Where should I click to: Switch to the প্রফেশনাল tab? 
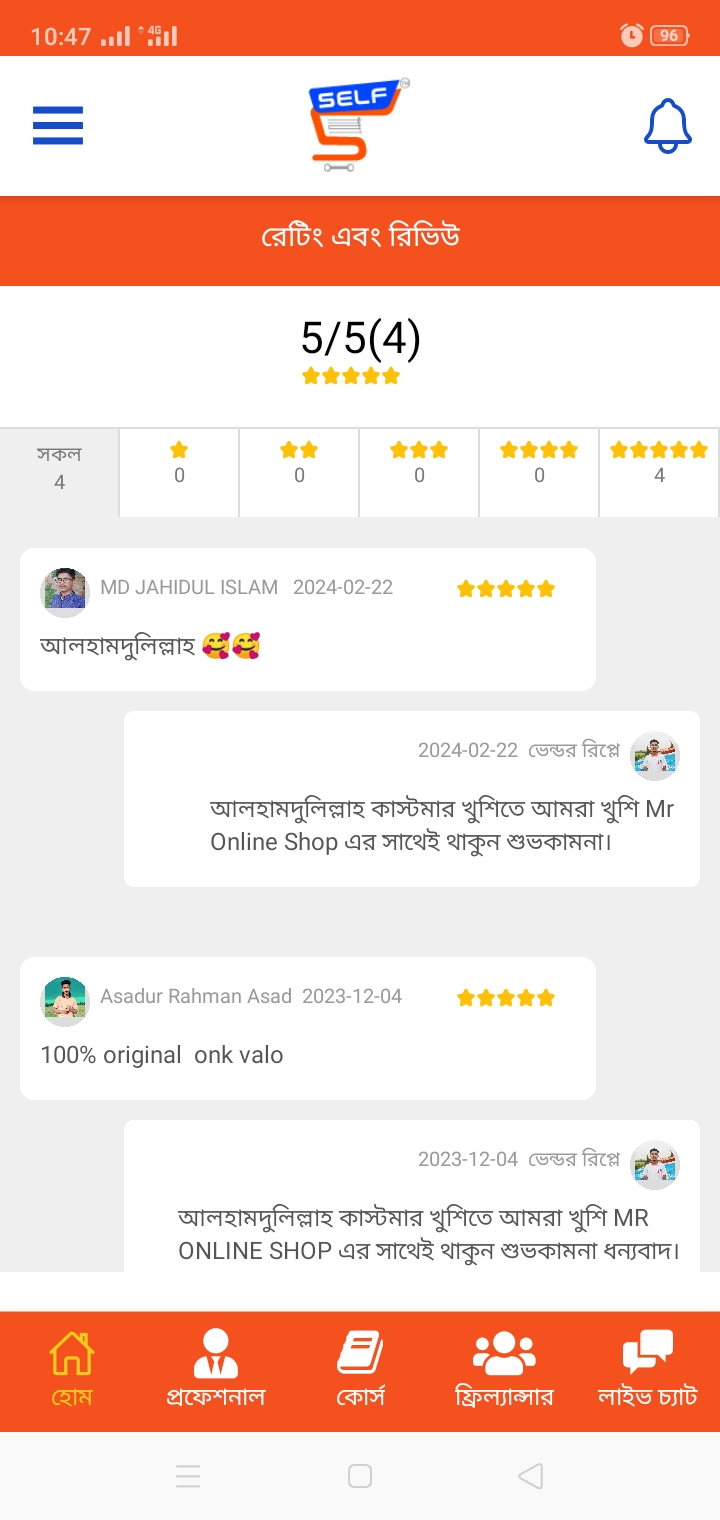(x=216, y=1369)
